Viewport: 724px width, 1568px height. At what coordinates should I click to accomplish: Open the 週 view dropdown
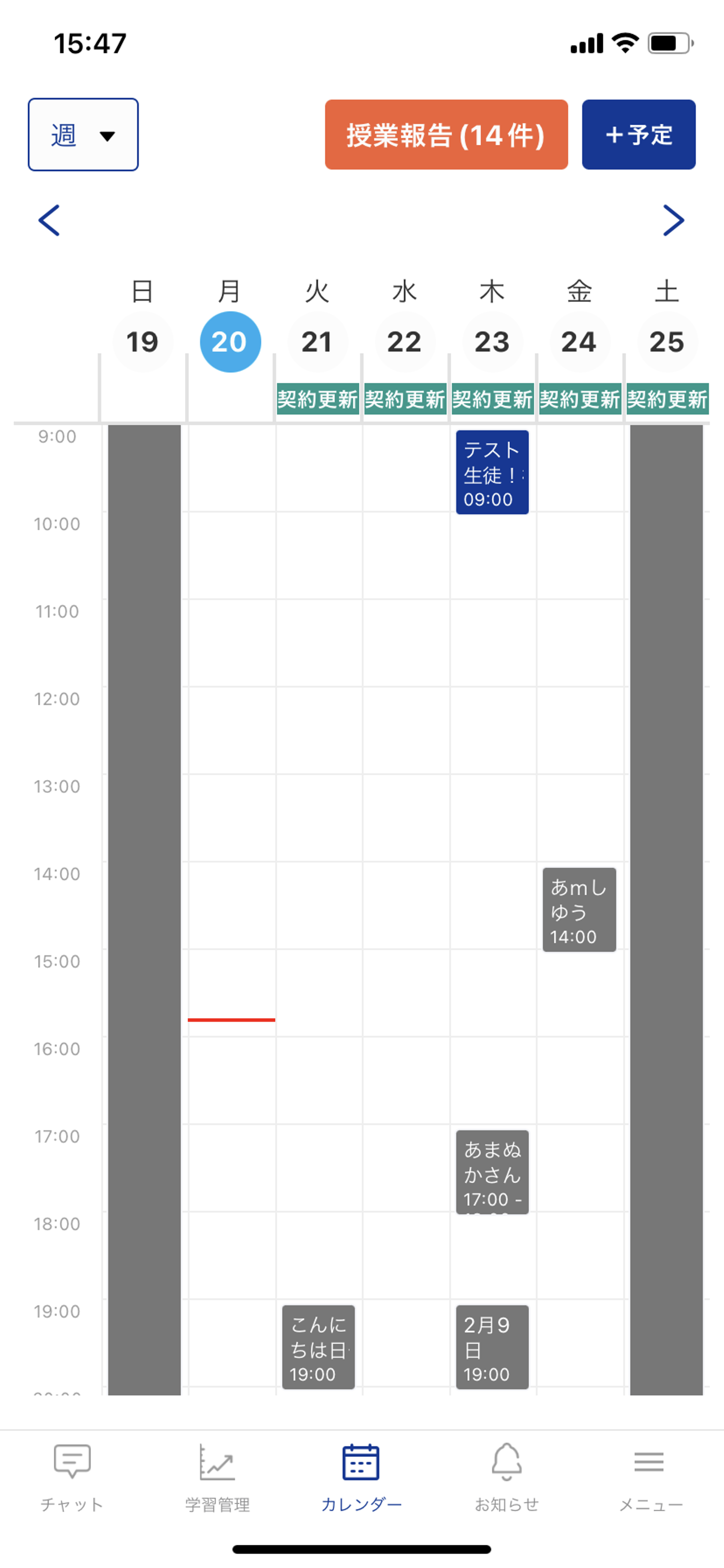point(83,134)
